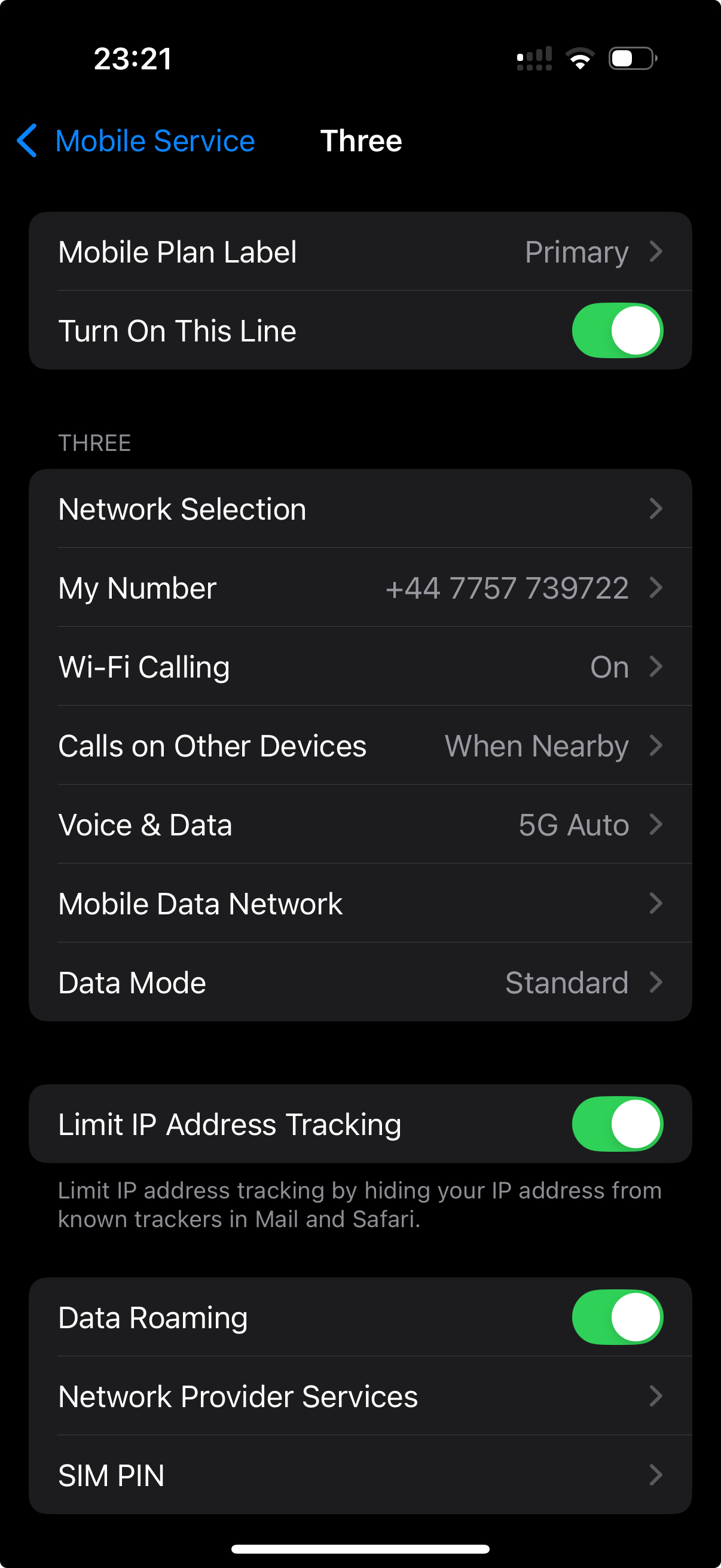This screenshot has height=1568, width=721.
Task: Disable Limit IP Address Tracking
Action: click(x=617, y=1124)
